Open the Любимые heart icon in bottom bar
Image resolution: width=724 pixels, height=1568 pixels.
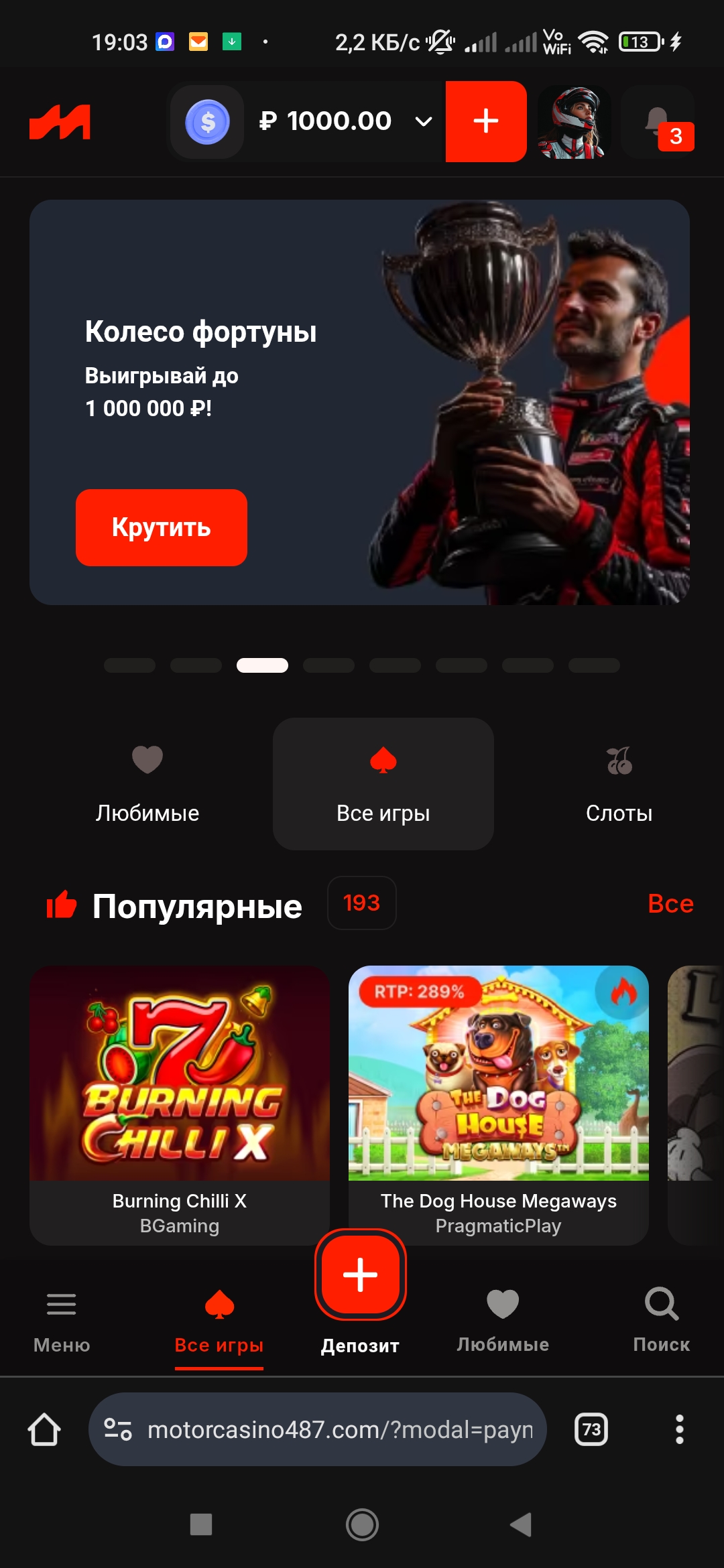tap(501, 1301)
